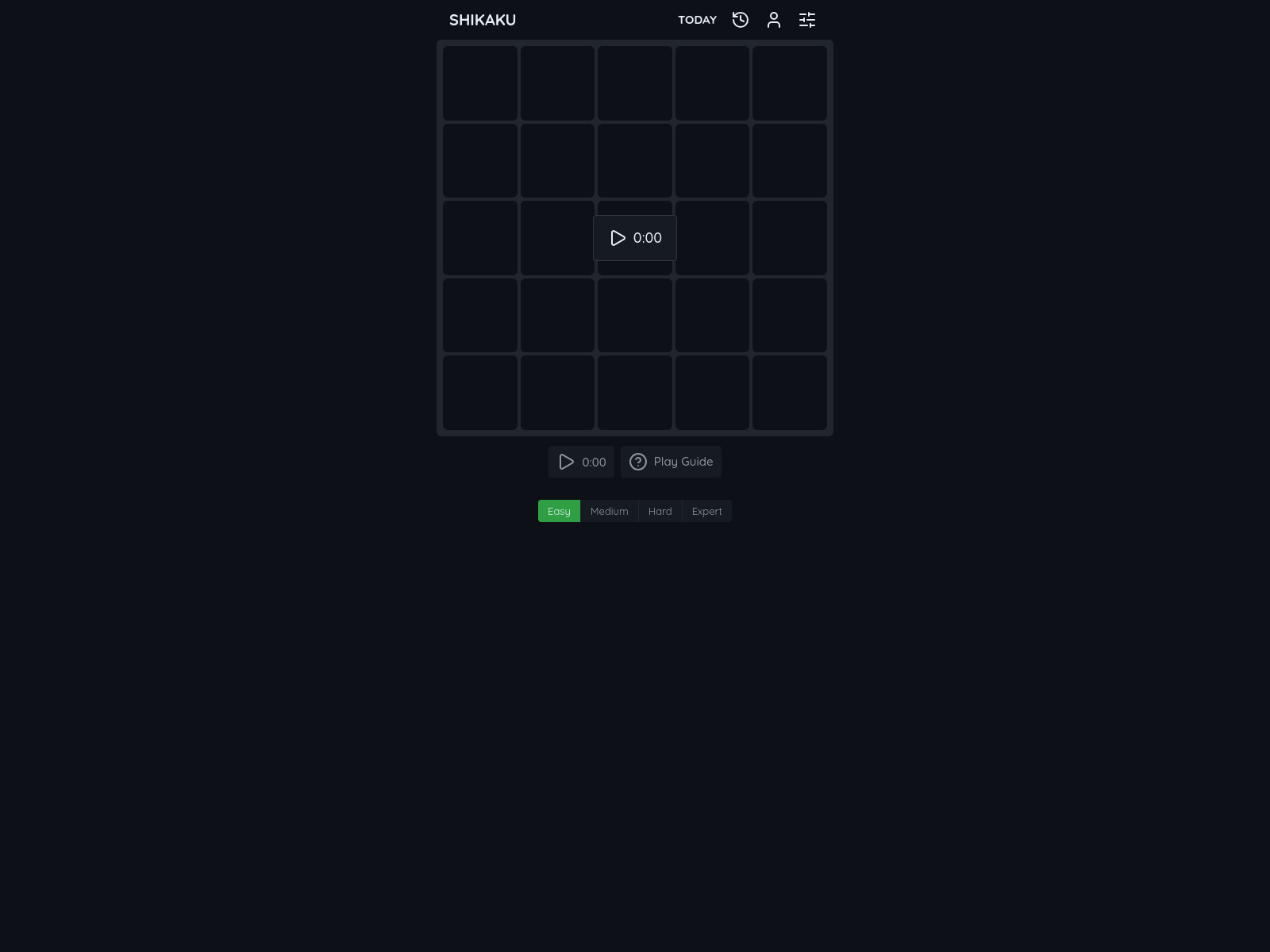Tap the SHIKAKU title
This screenshot has height=952, width=1270.
(483, 20)
